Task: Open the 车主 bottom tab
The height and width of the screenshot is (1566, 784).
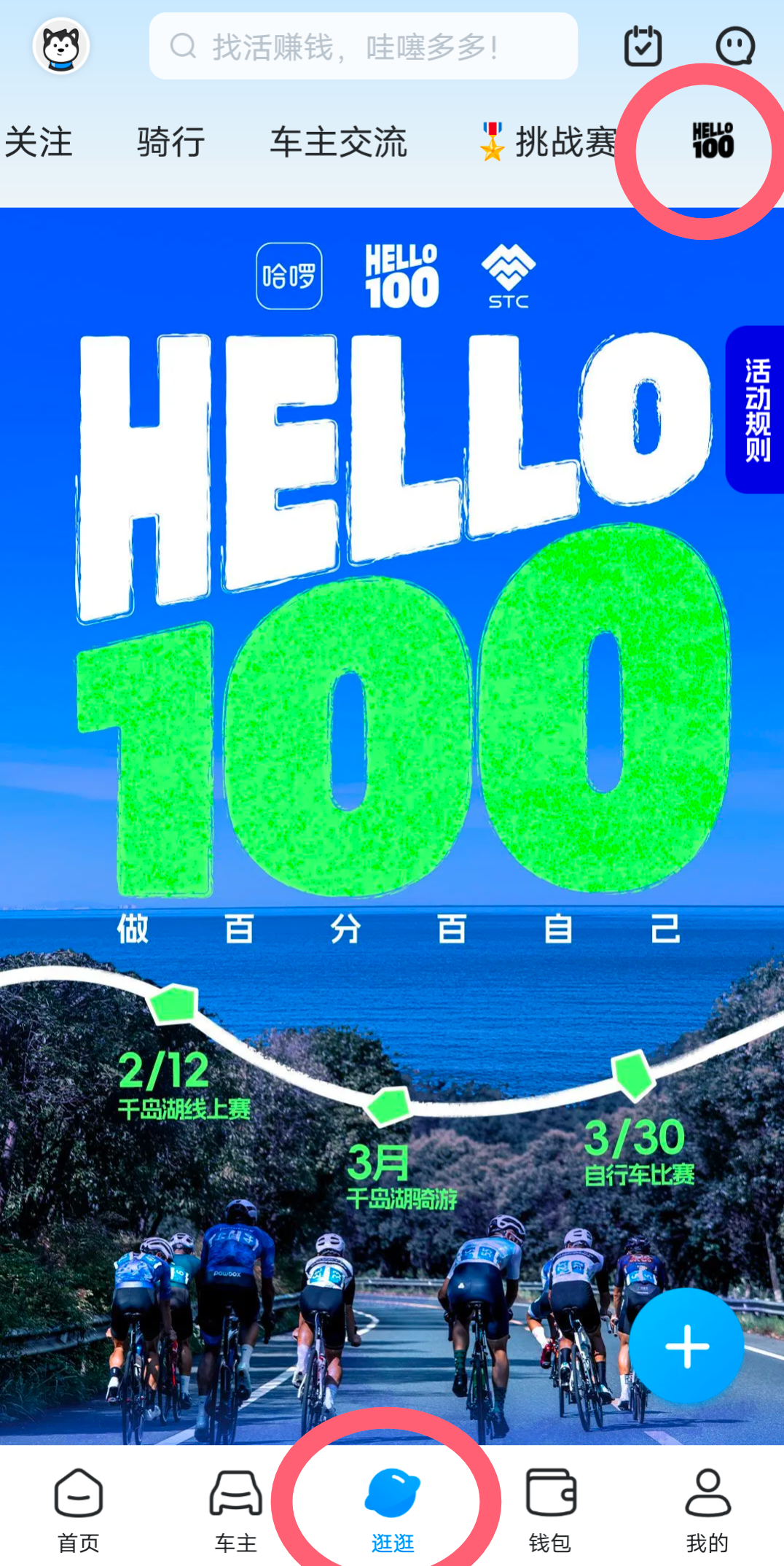Action: click(235, 1509)
